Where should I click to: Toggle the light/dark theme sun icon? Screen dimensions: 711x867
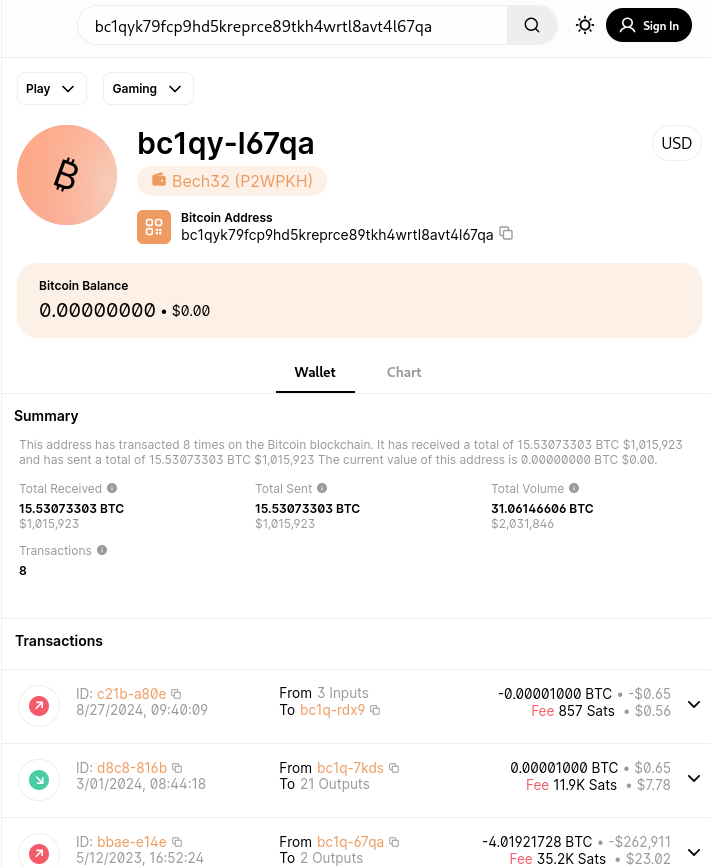[x=585, y=26]
